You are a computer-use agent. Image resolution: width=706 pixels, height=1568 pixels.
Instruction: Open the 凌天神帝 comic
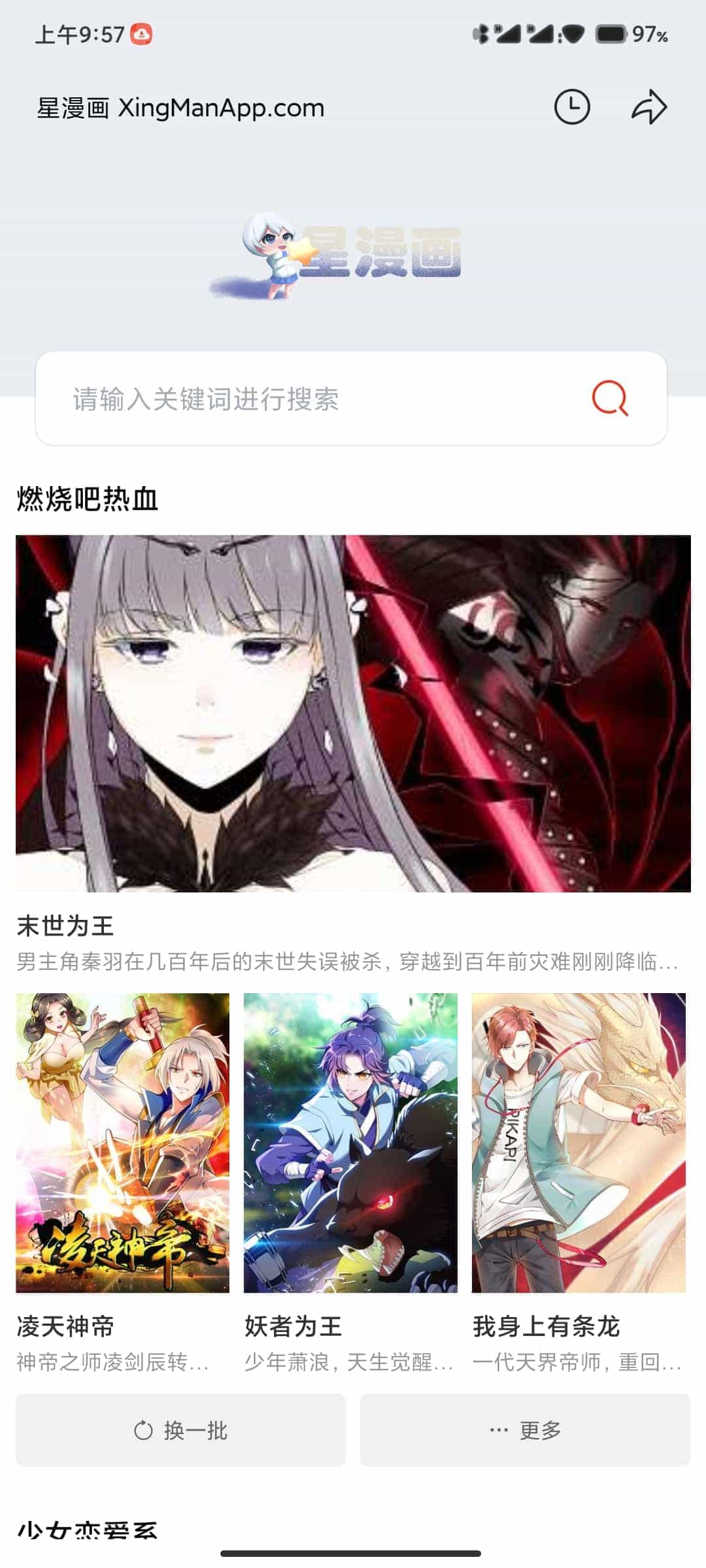point(122,1142)
